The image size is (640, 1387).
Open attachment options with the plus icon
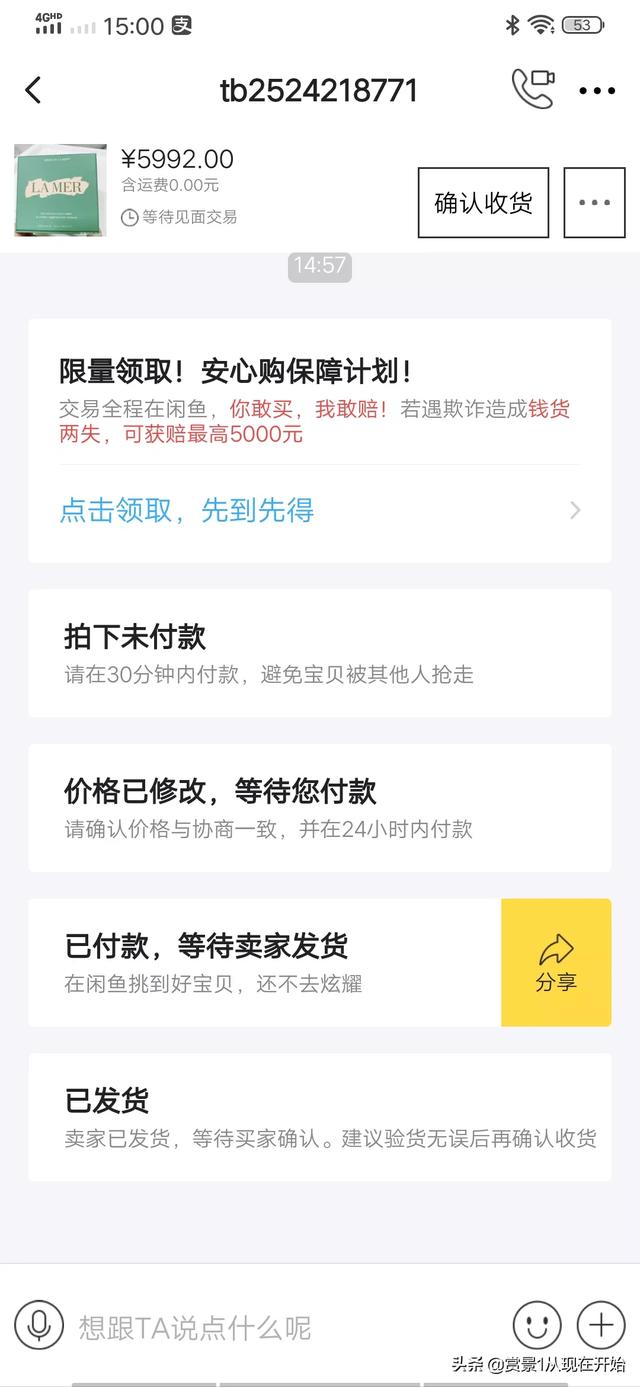pyautogui.click(x=601, y=1326)
